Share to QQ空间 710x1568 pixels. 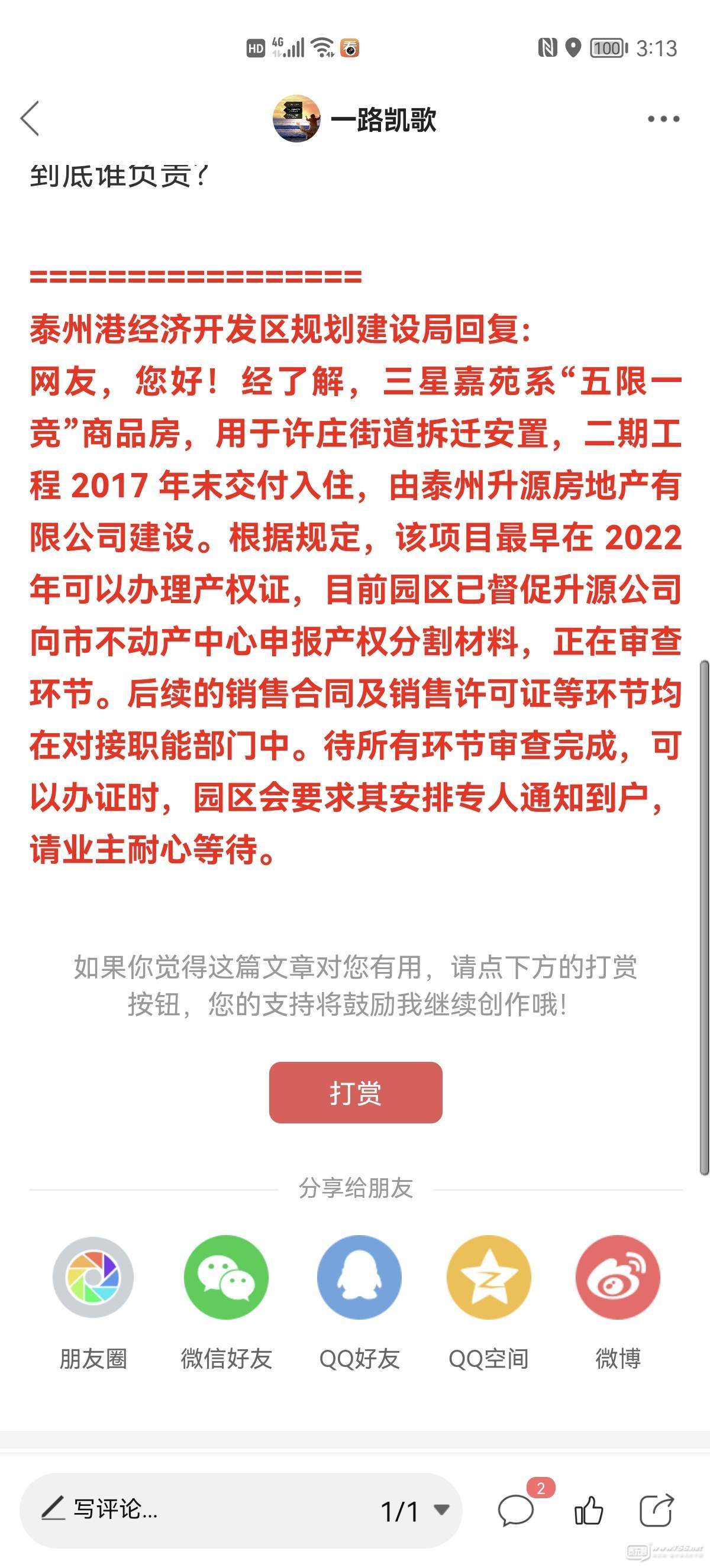(x=488, y=1277)
